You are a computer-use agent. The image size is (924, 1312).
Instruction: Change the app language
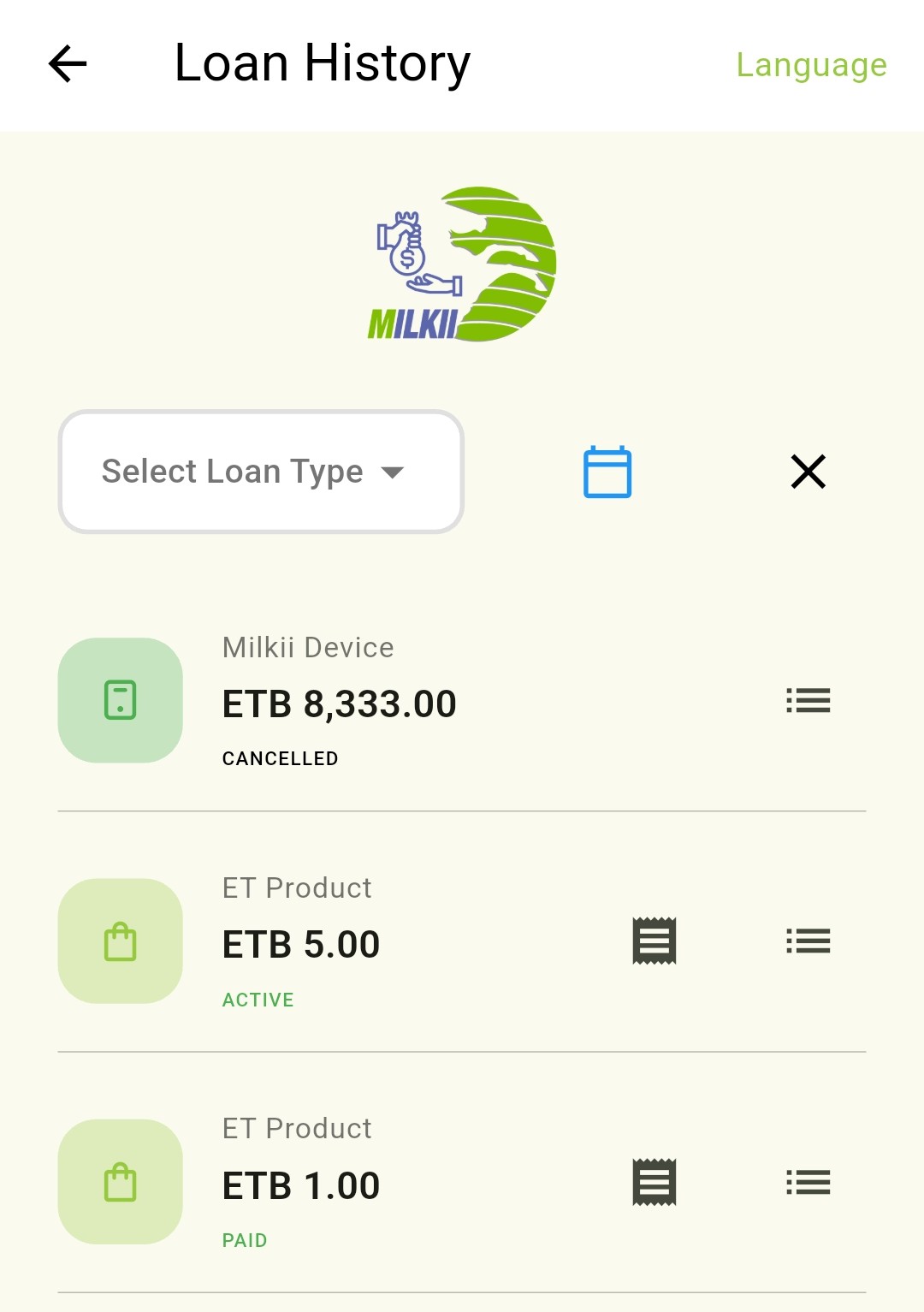point(811,65)
